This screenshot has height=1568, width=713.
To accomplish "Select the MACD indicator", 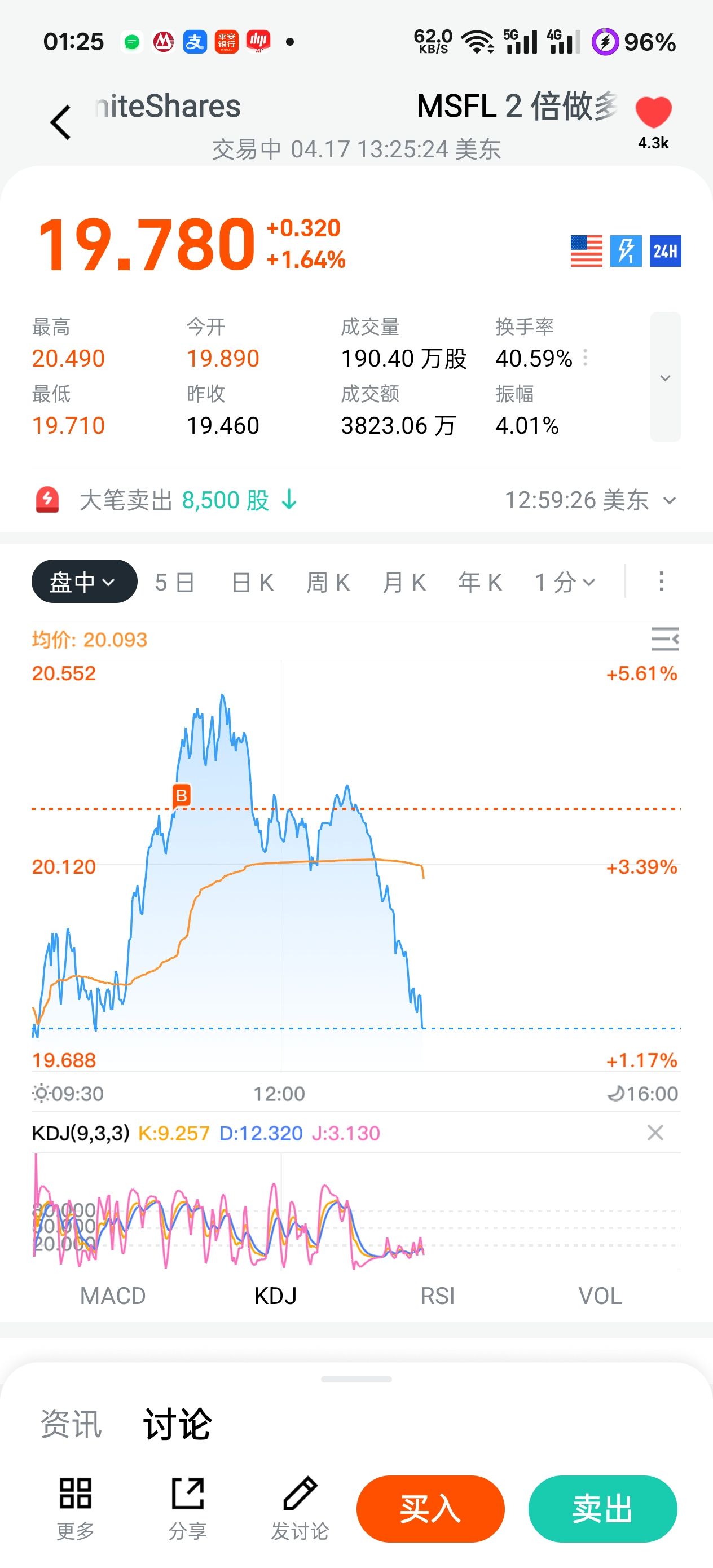I will point(113,1296).
